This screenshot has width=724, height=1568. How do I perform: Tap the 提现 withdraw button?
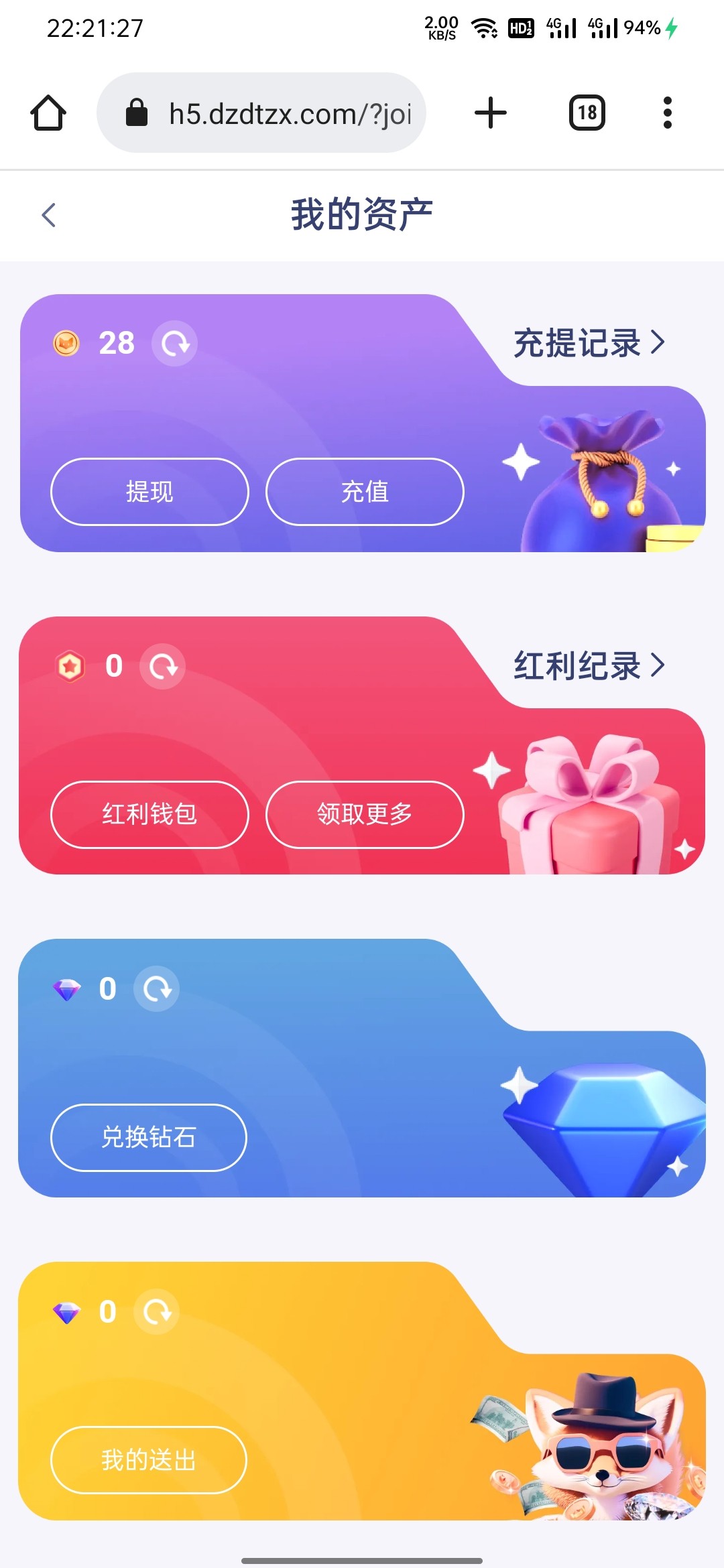(x=149, y=492)
